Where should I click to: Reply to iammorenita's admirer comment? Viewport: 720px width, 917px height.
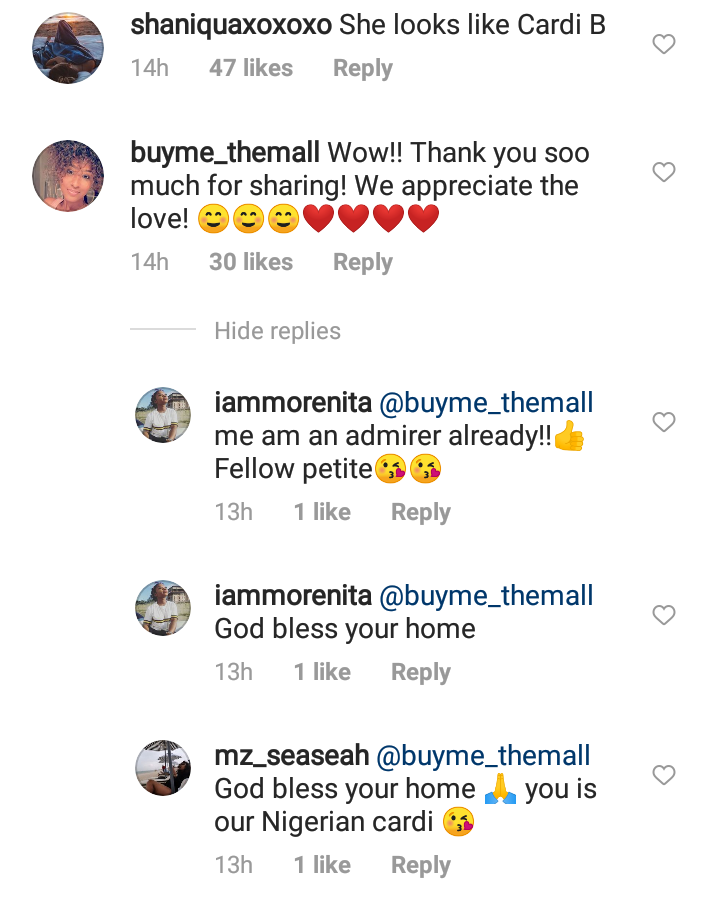tap(420, 512)
